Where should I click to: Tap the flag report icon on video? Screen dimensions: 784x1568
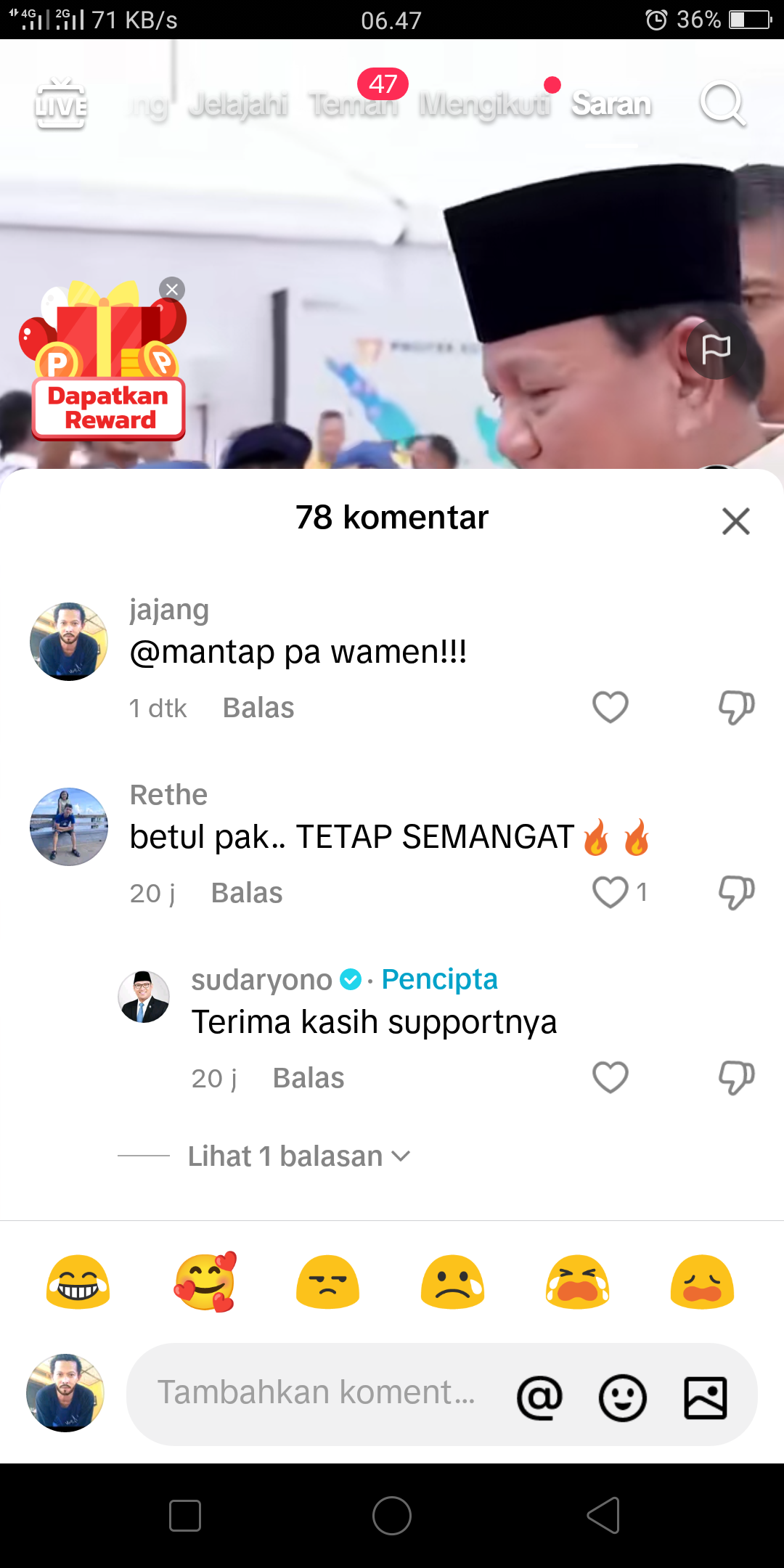tap(716, 349)
